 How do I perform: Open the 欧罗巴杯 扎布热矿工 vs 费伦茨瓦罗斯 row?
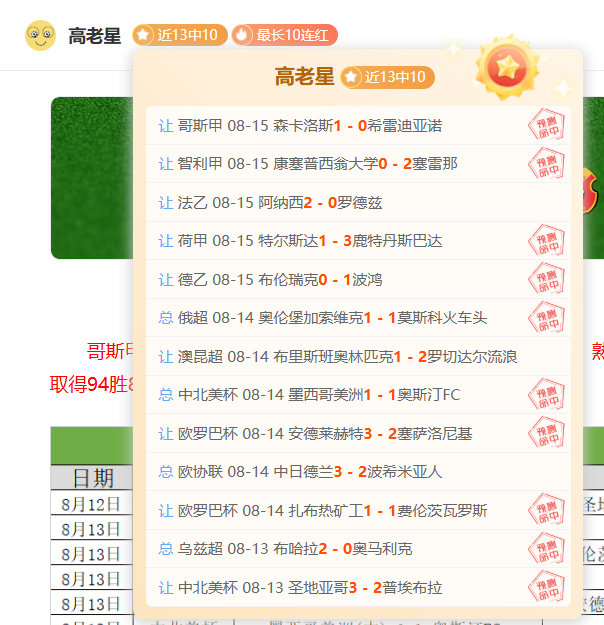click(x=358, y=510)
